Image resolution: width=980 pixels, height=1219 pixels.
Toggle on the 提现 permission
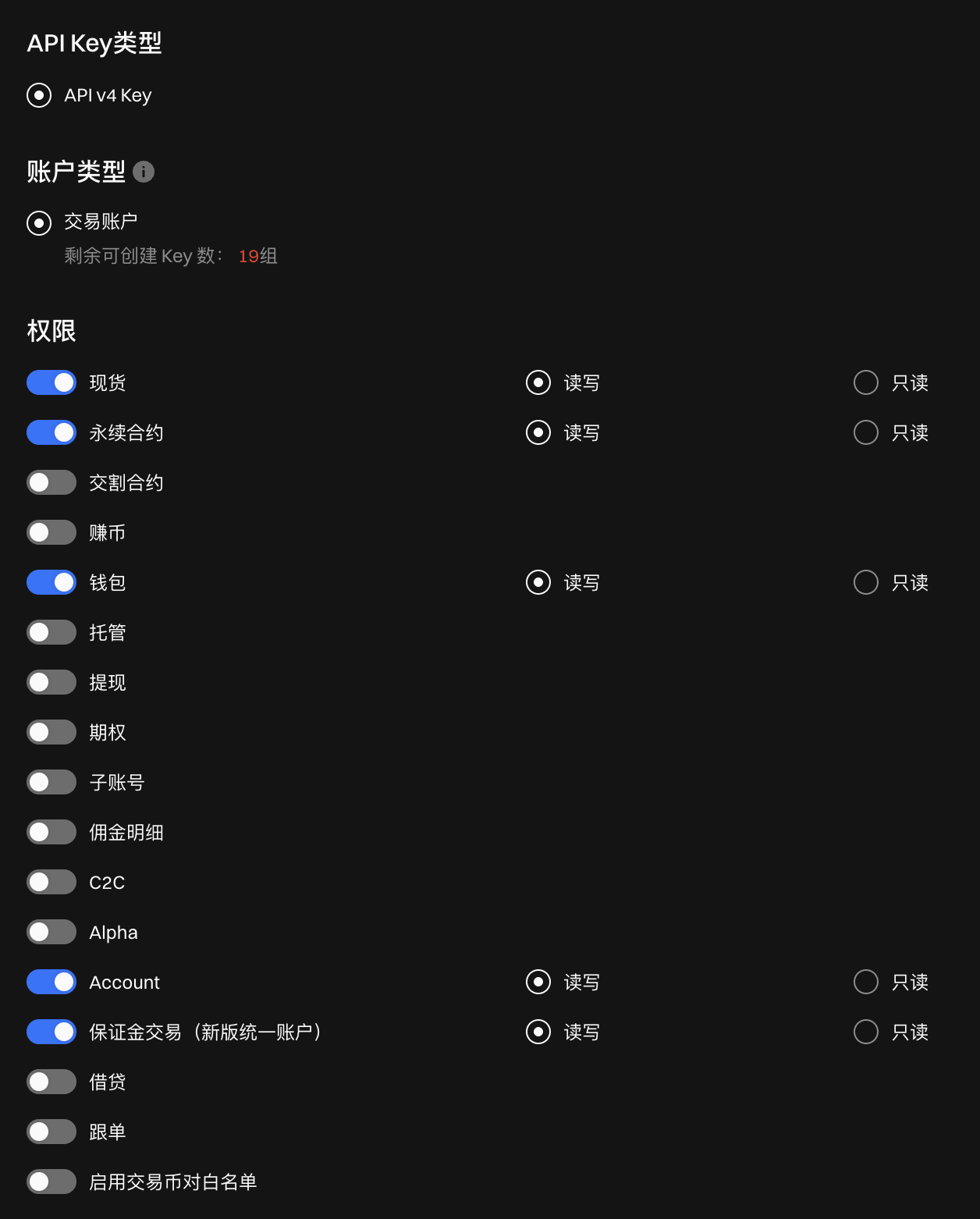click(51, 682)
